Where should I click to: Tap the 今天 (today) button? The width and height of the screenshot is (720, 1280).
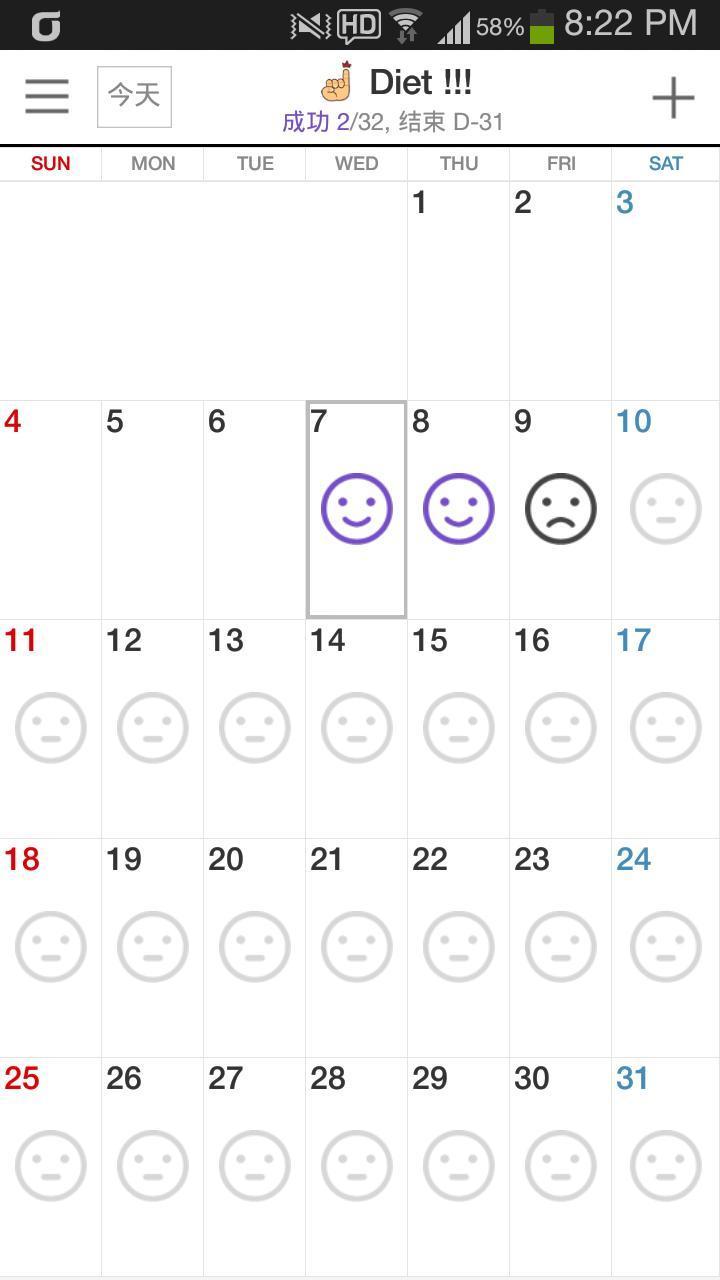tap(134, 97)
